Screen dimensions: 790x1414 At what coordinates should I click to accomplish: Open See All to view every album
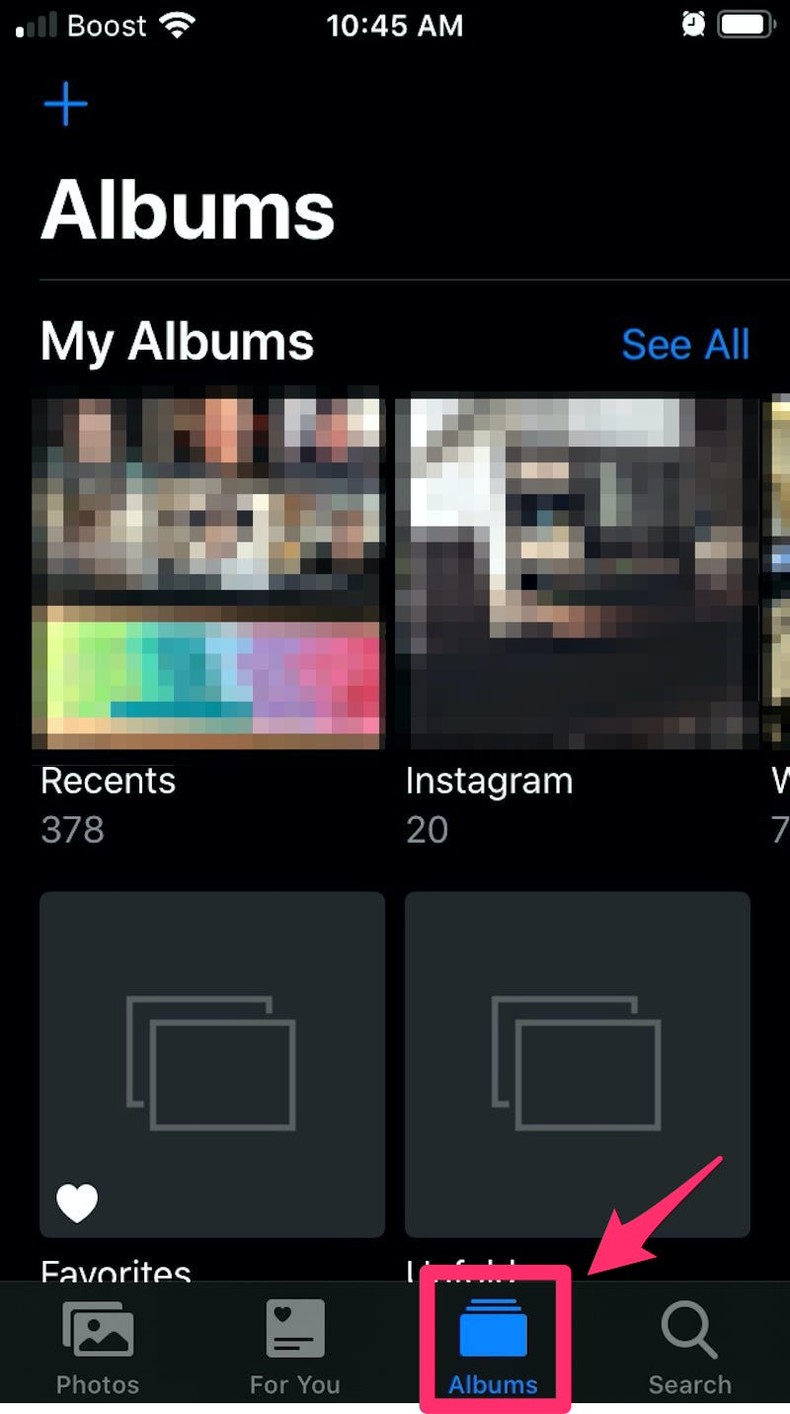[686, 344]
